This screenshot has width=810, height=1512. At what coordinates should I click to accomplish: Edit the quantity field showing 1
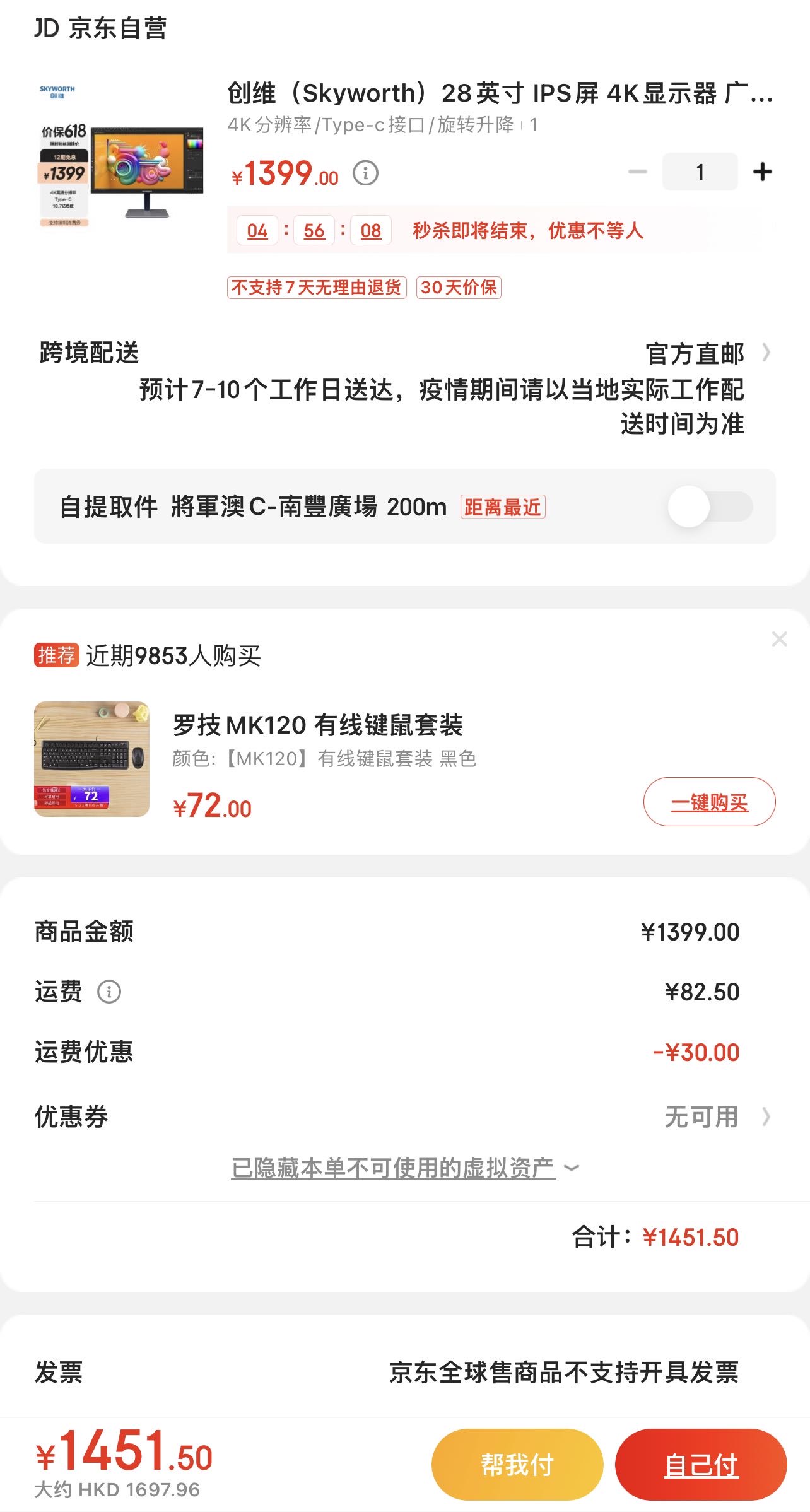[700, 172]
